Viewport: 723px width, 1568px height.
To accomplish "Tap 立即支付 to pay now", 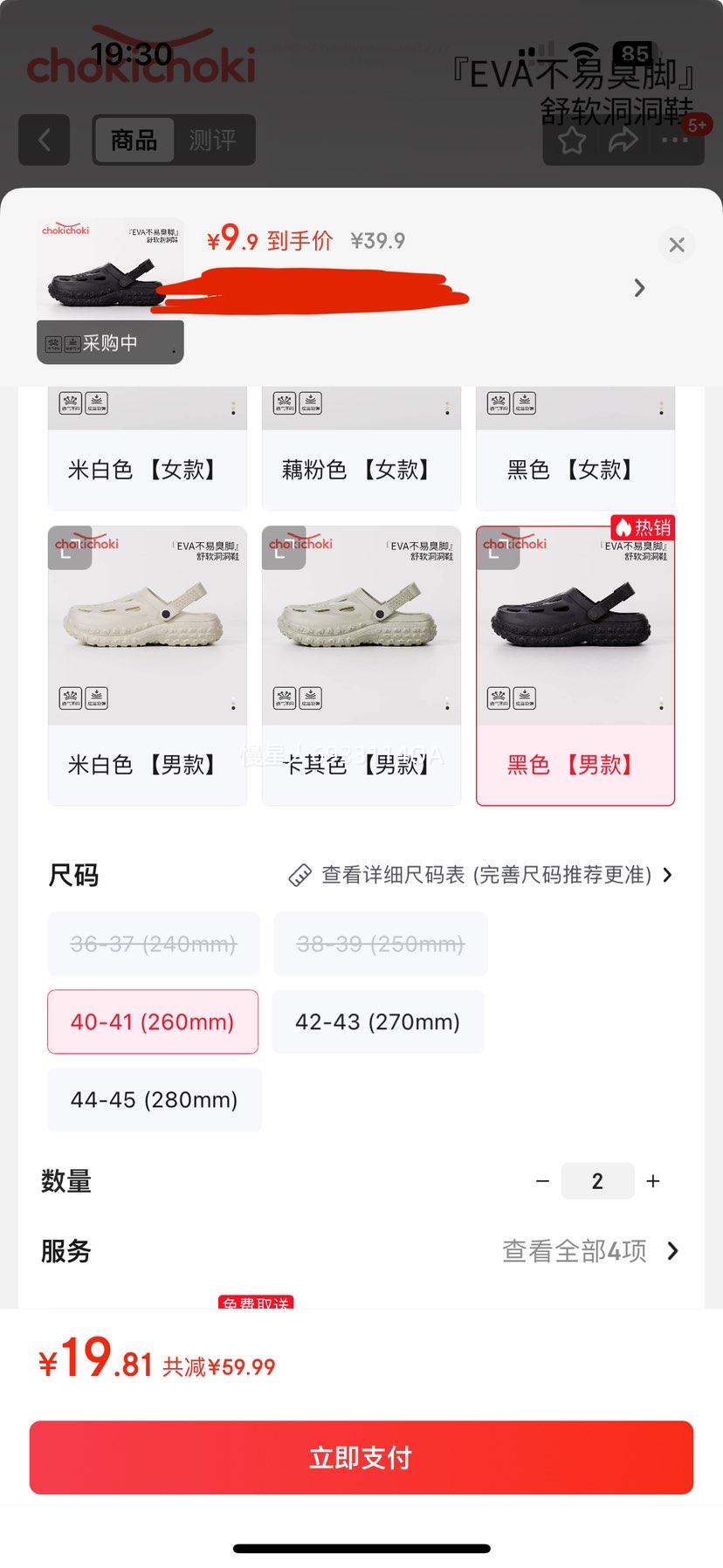I will 361,1457.
